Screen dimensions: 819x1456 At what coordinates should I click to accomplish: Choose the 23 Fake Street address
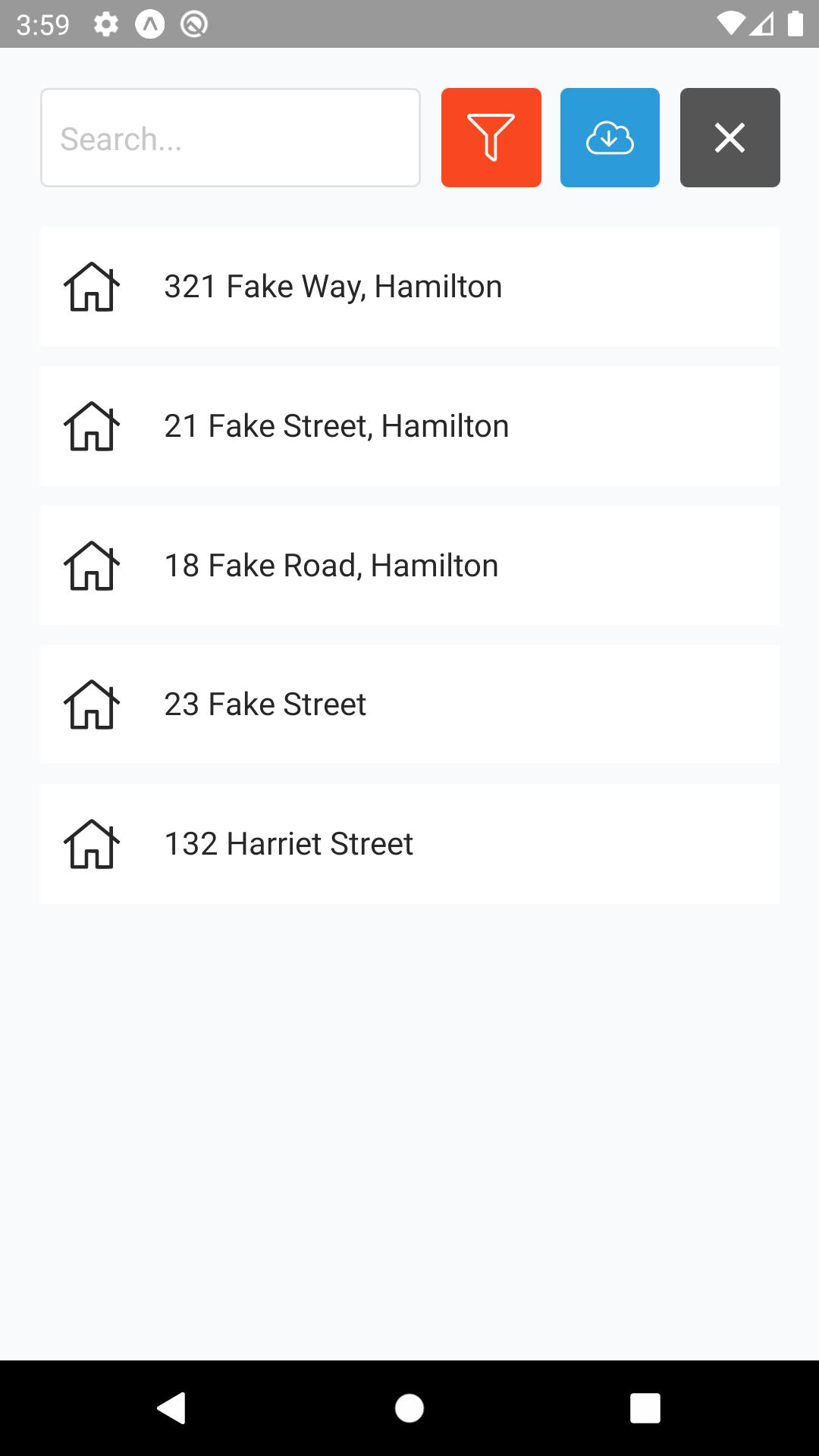click(409, 704)
